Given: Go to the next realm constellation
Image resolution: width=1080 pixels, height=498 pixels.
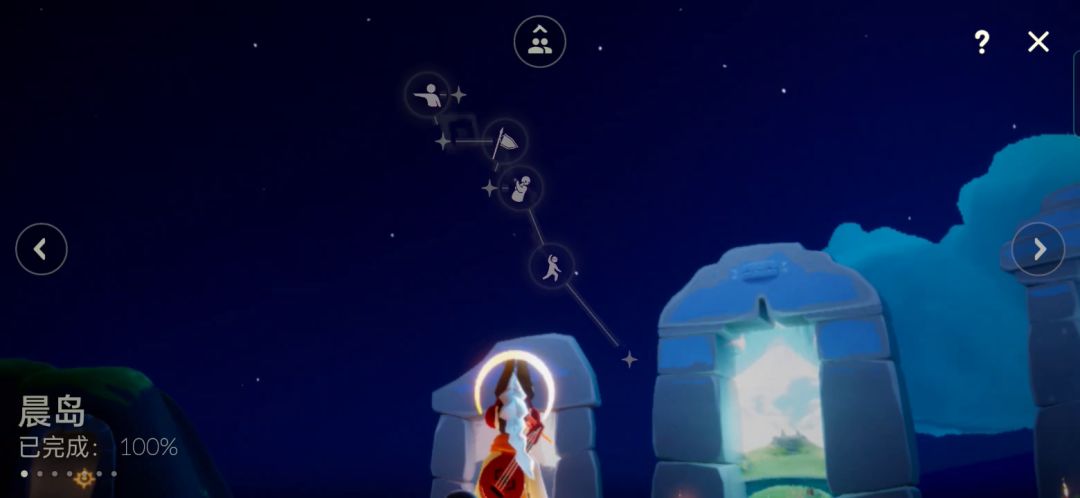Looking at the screenshot, I should [1038, 249].
